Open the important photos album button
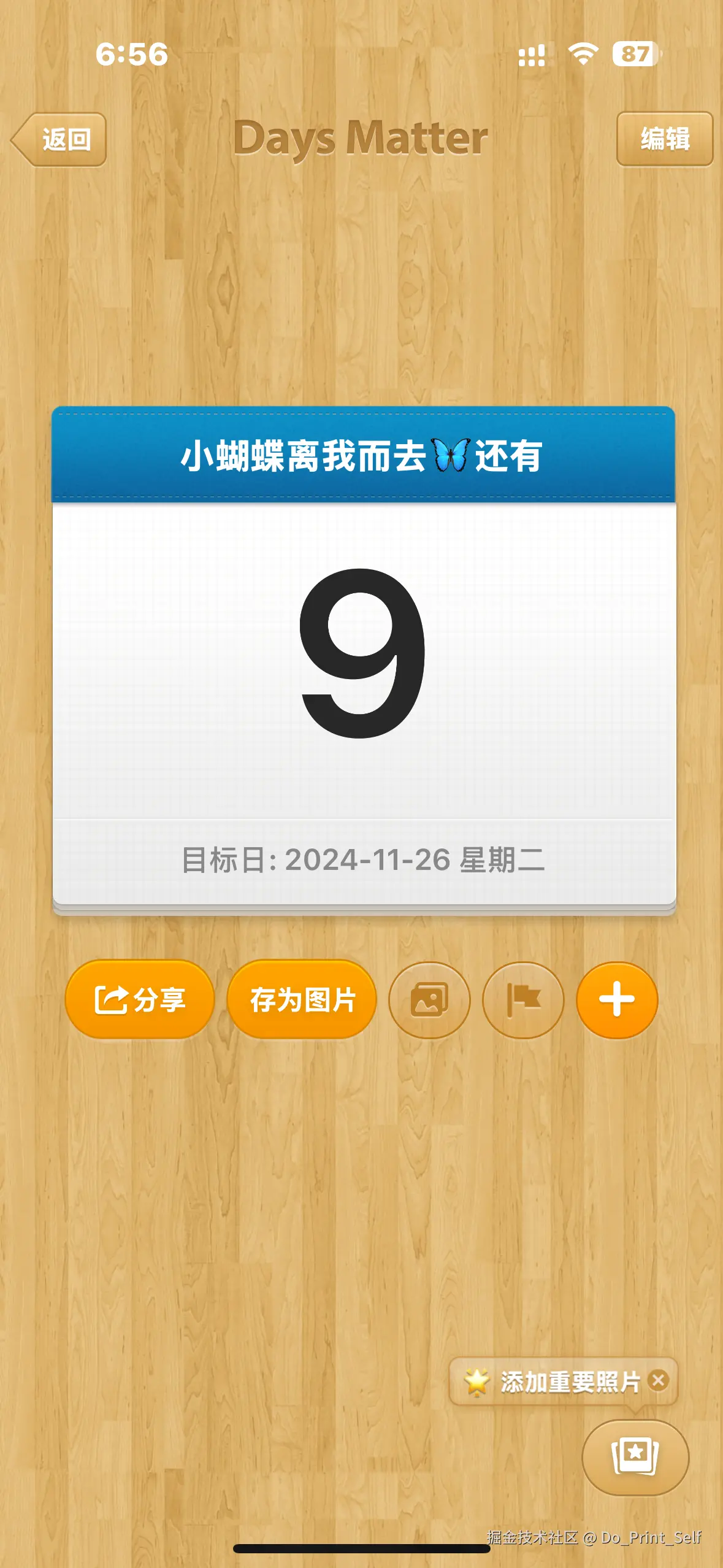 tap(635, 1457)
